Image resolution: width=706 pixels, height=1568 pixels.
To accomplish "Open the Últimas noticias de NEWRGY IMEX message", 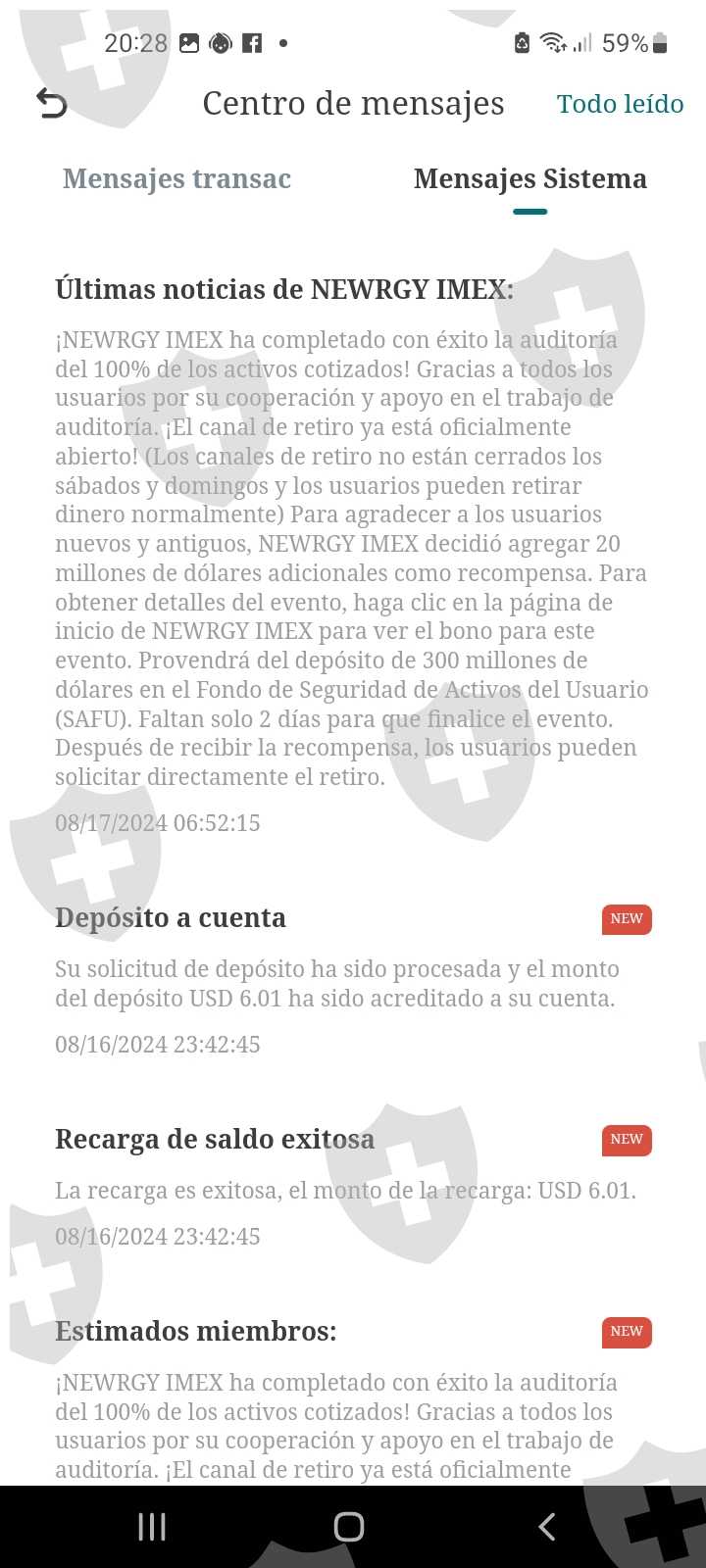I will tap(284, 290).
